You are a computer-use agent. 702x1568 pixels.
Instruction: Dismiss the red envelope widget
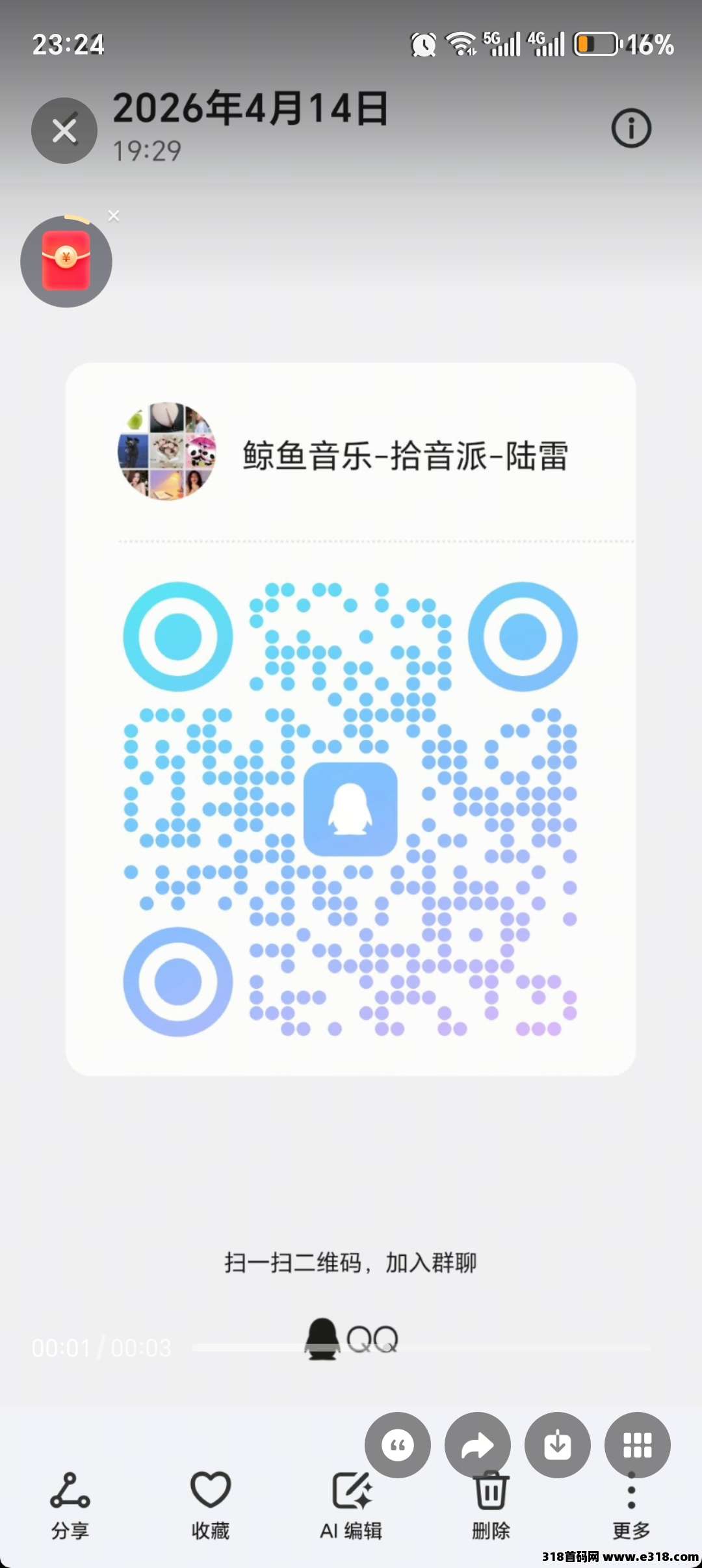114,216
